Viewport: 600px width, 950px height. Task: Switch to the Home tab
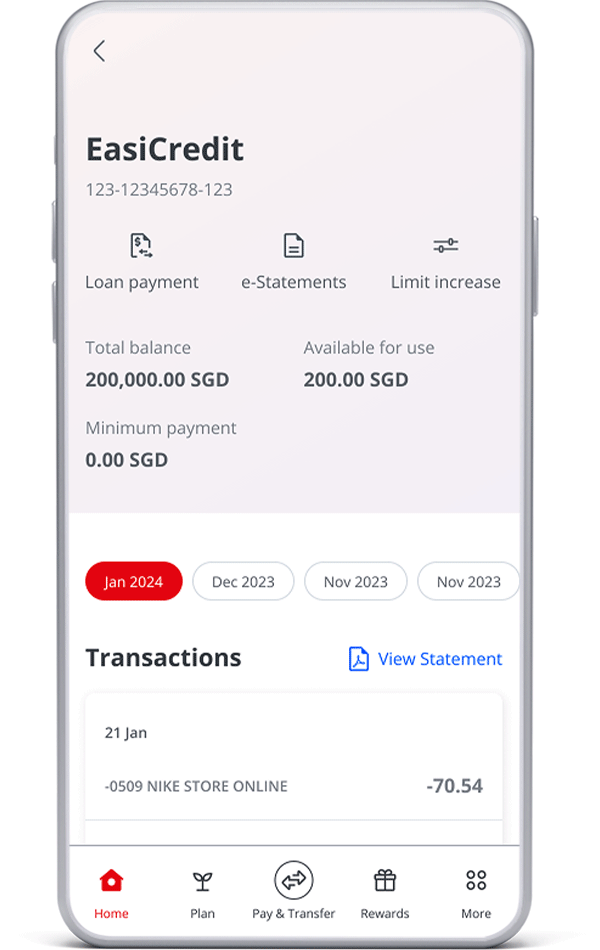tap(111, 892)
